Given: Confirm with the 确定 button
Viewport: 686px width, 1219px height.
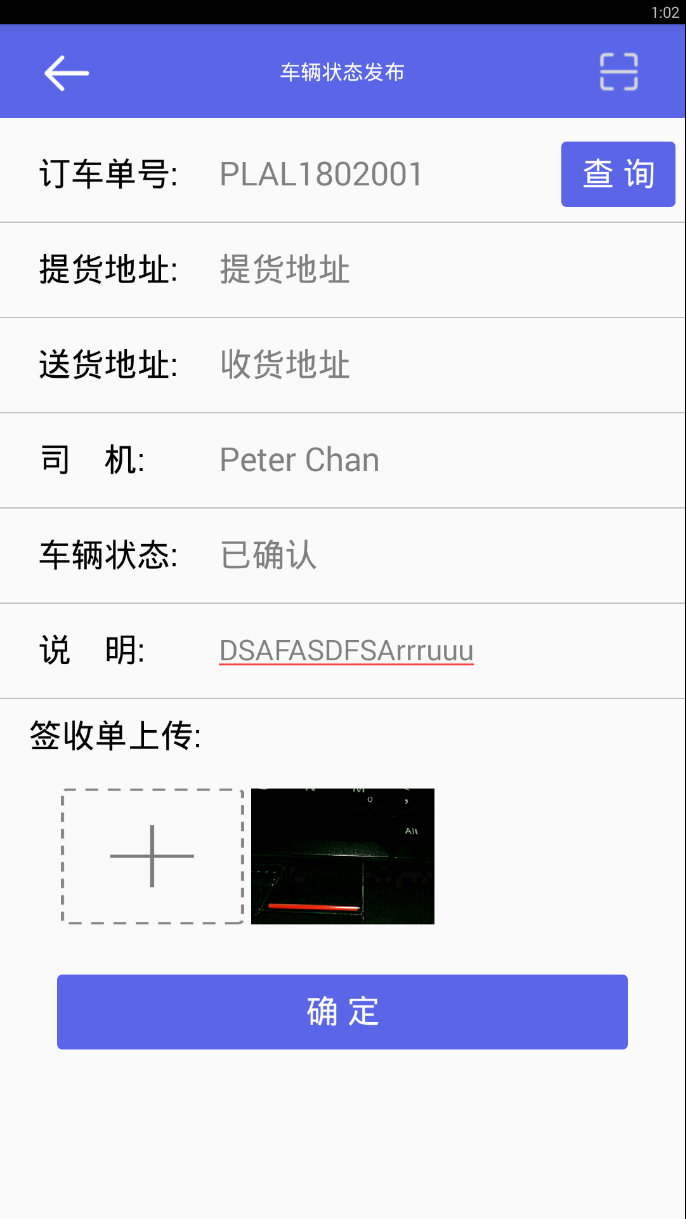Looking at the screenshot, I should 342,1012.
